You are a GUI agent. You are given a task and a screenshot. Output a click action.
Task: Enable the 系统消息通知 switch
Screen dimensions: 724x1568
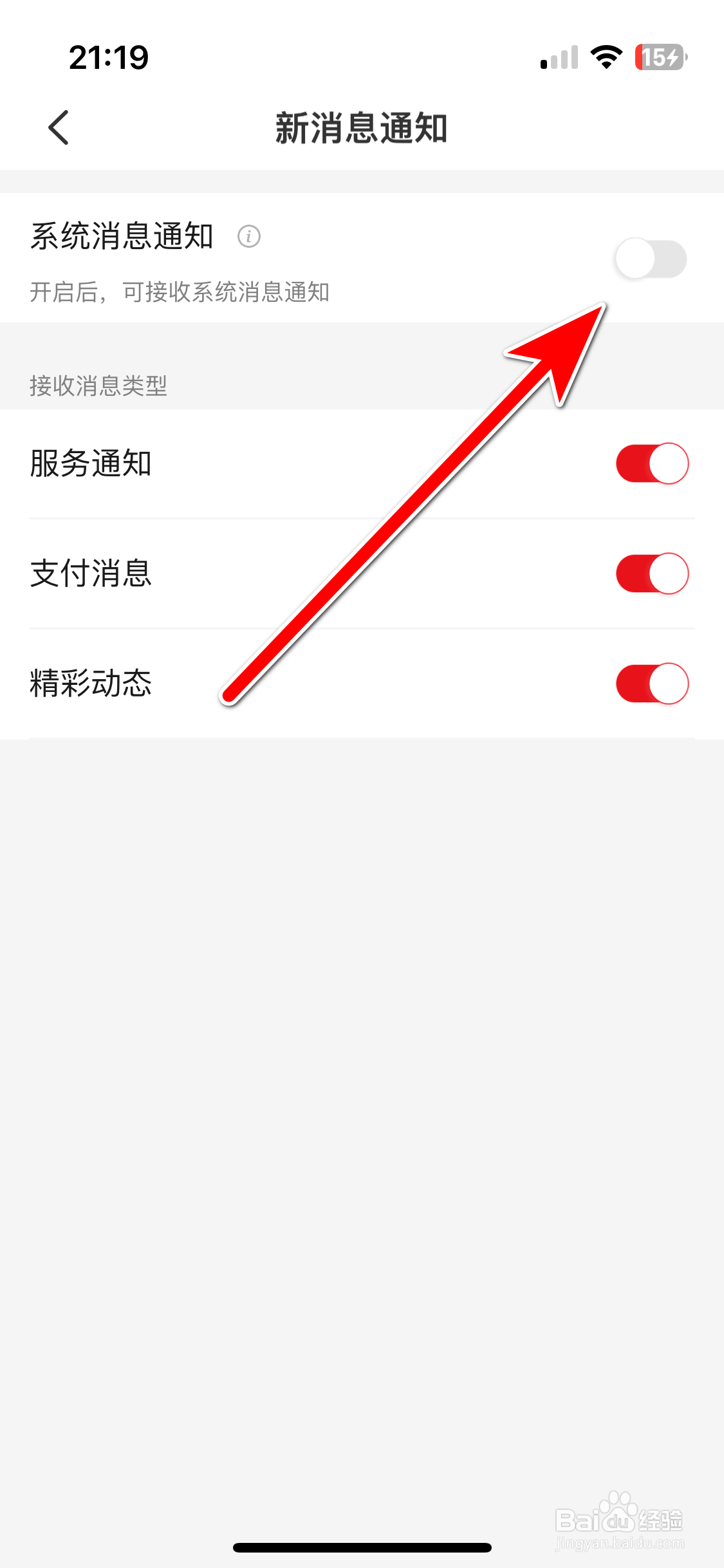coord(652,259)
